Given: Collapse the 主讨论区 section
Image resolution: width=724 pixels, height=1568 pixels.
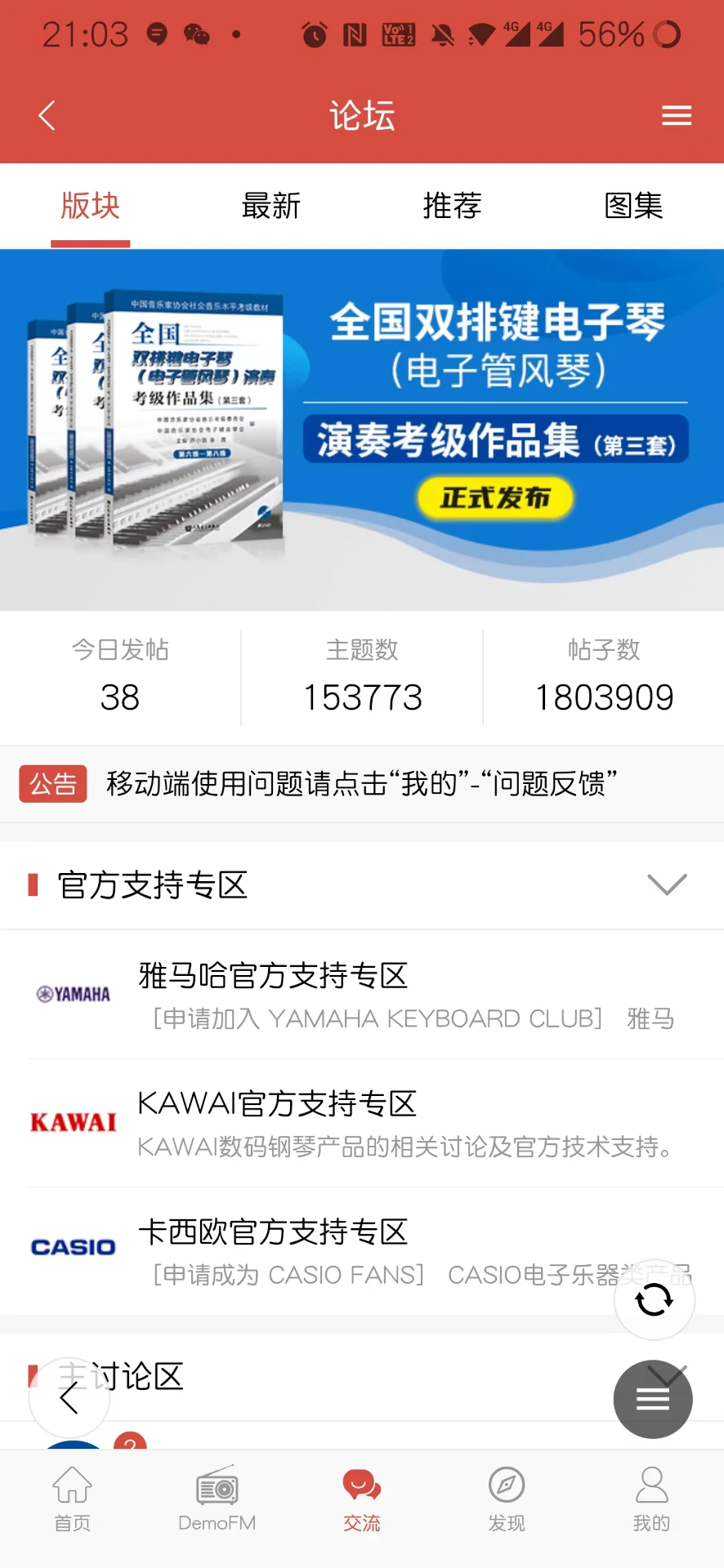Looking at the screenshot, I should pos(666,1376).
